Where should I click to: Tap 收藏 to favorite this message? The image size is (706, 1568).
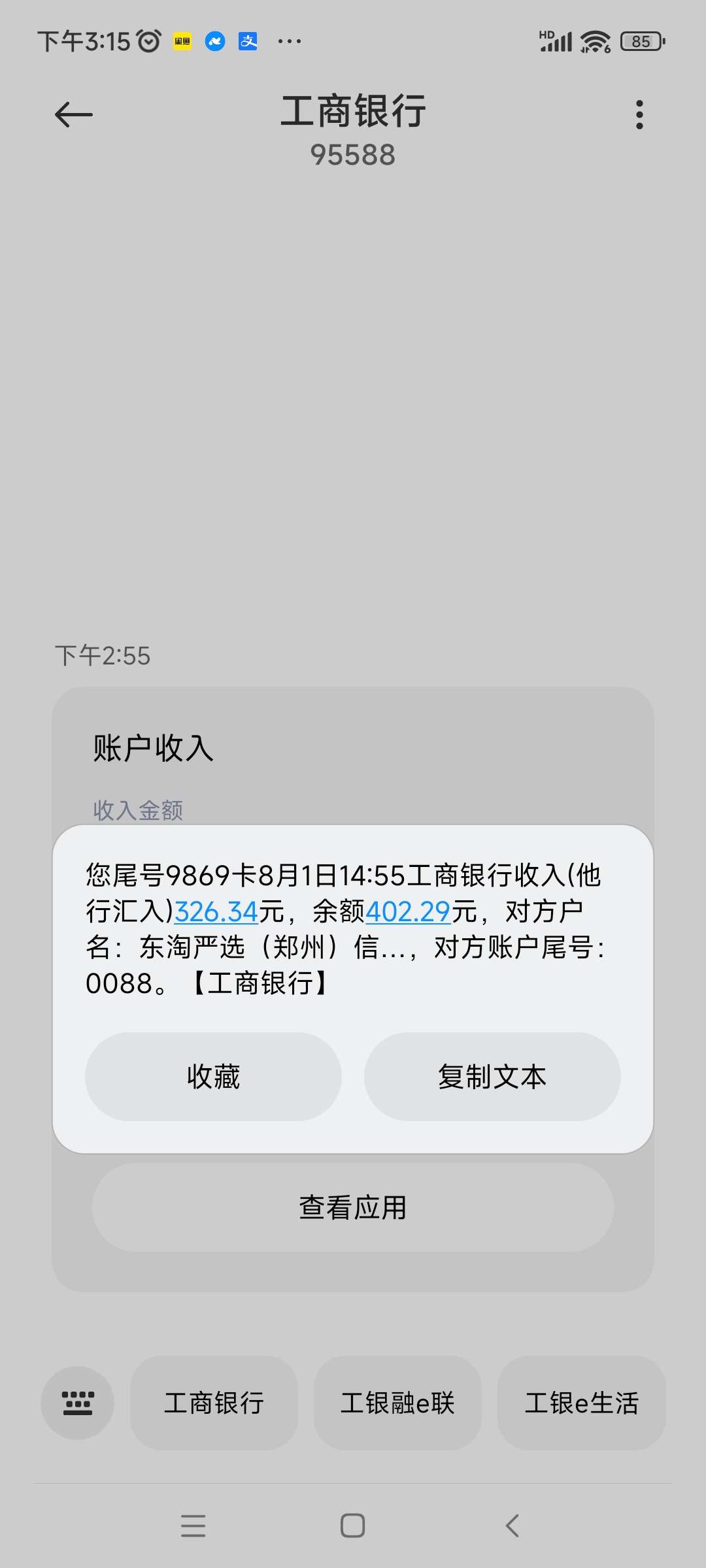(x=213, y=1077)
